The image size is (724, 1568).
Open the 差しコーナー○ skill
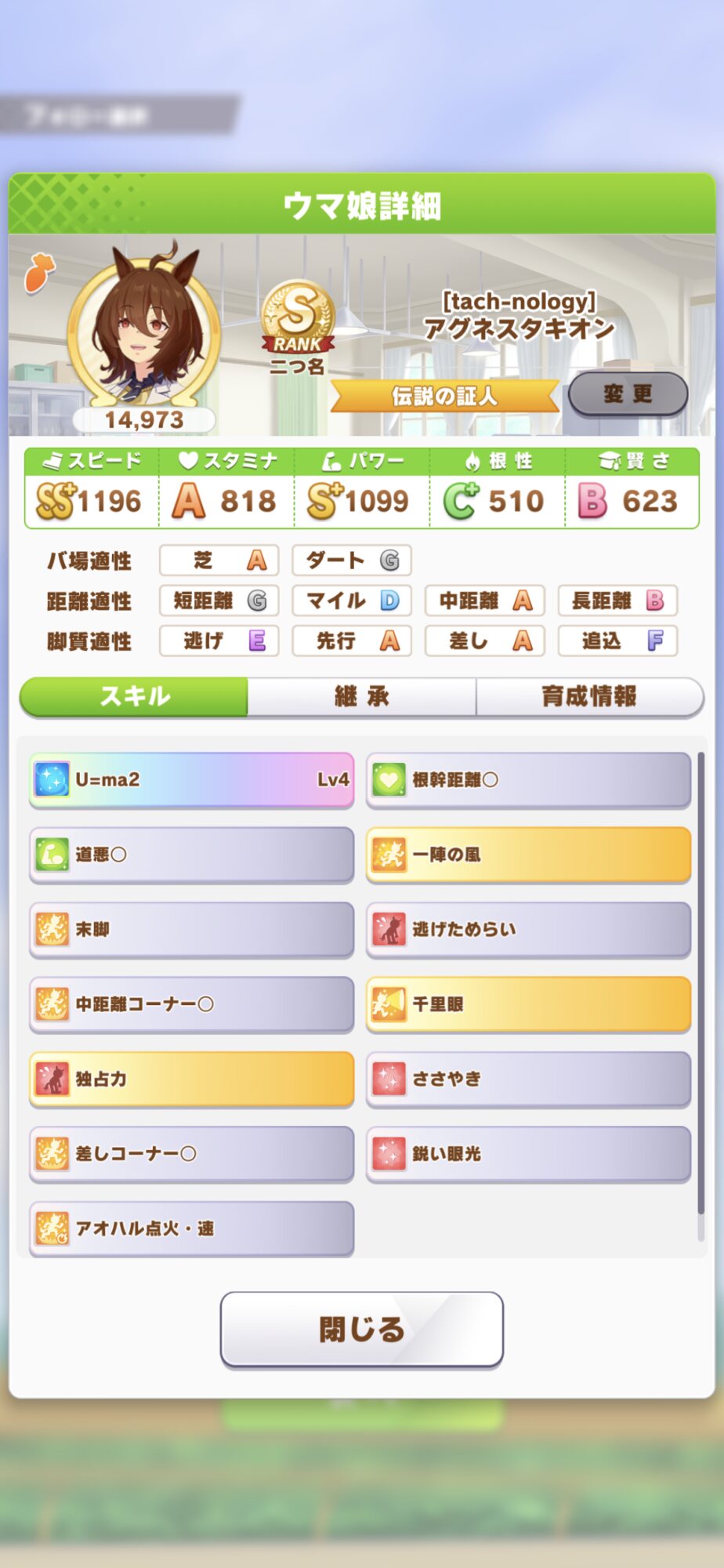[x=191, y=1154]
